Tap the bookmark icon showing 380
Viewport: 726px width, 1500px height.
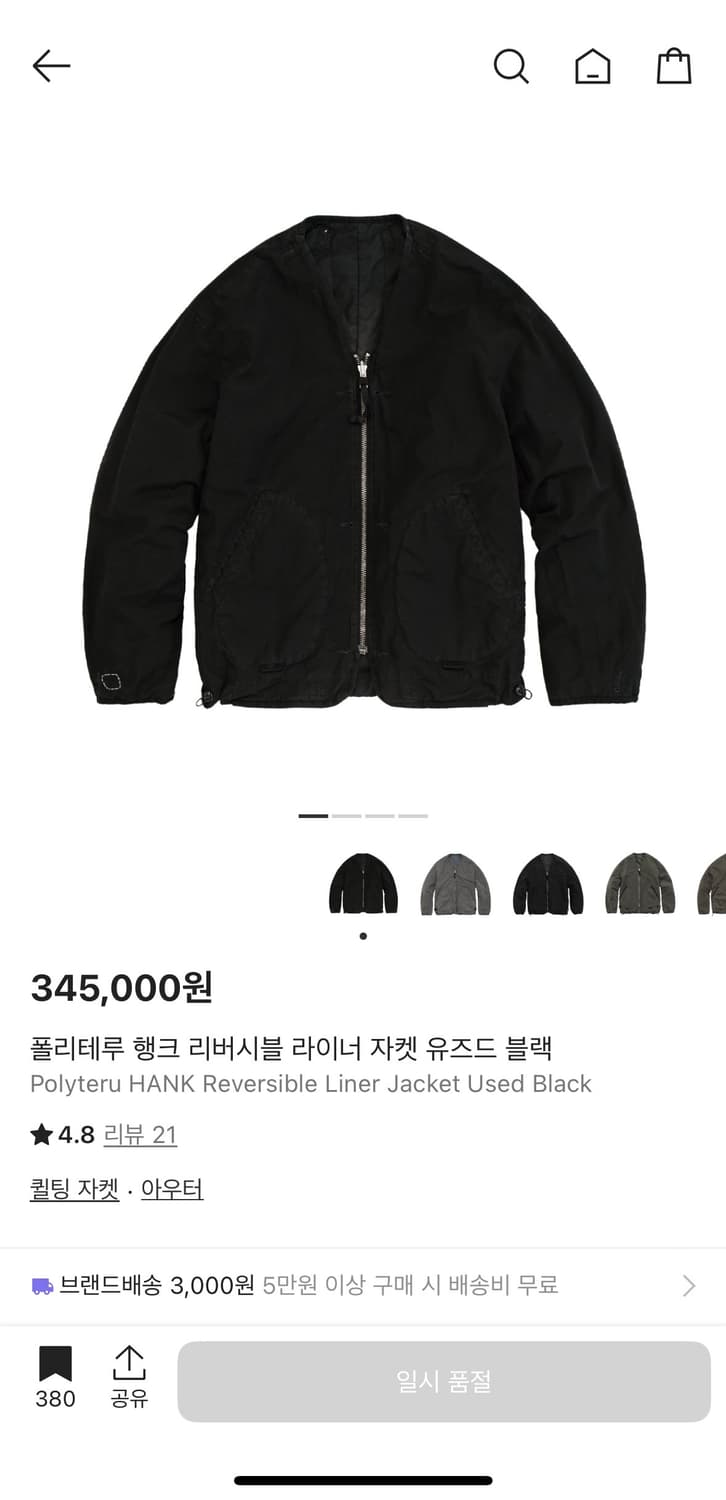[x=55, y=1363]
